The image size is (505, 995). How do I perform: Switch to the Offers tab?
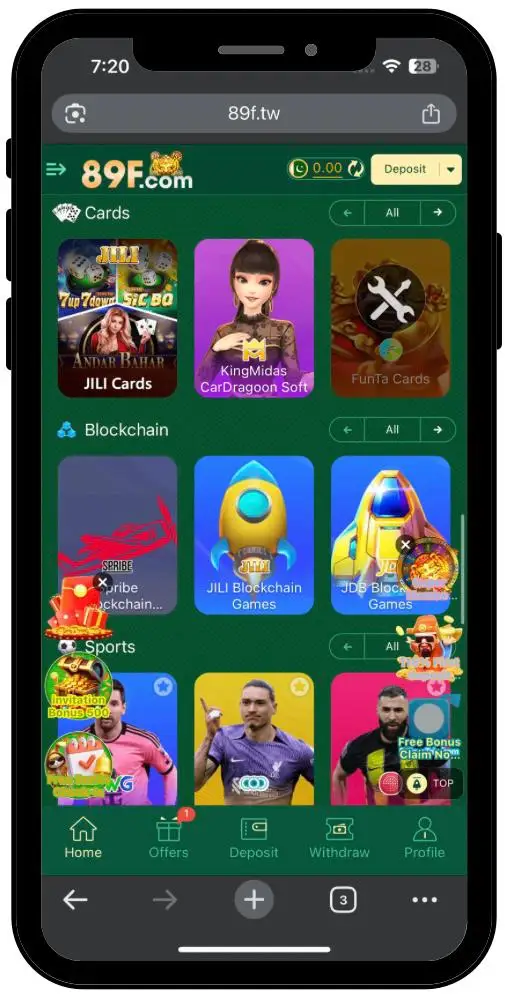pos(169,838)
